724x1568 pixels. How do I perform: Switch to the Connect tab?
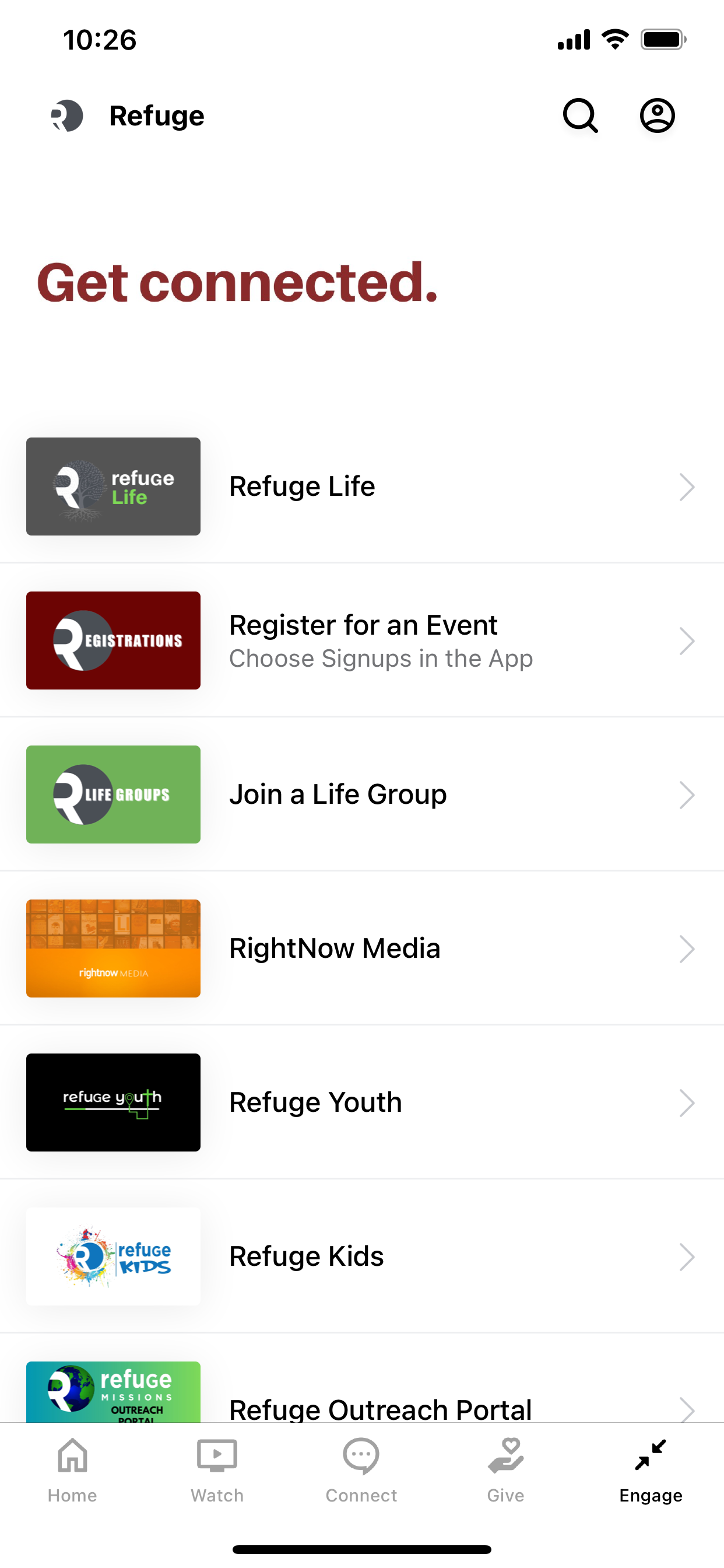361,1470
